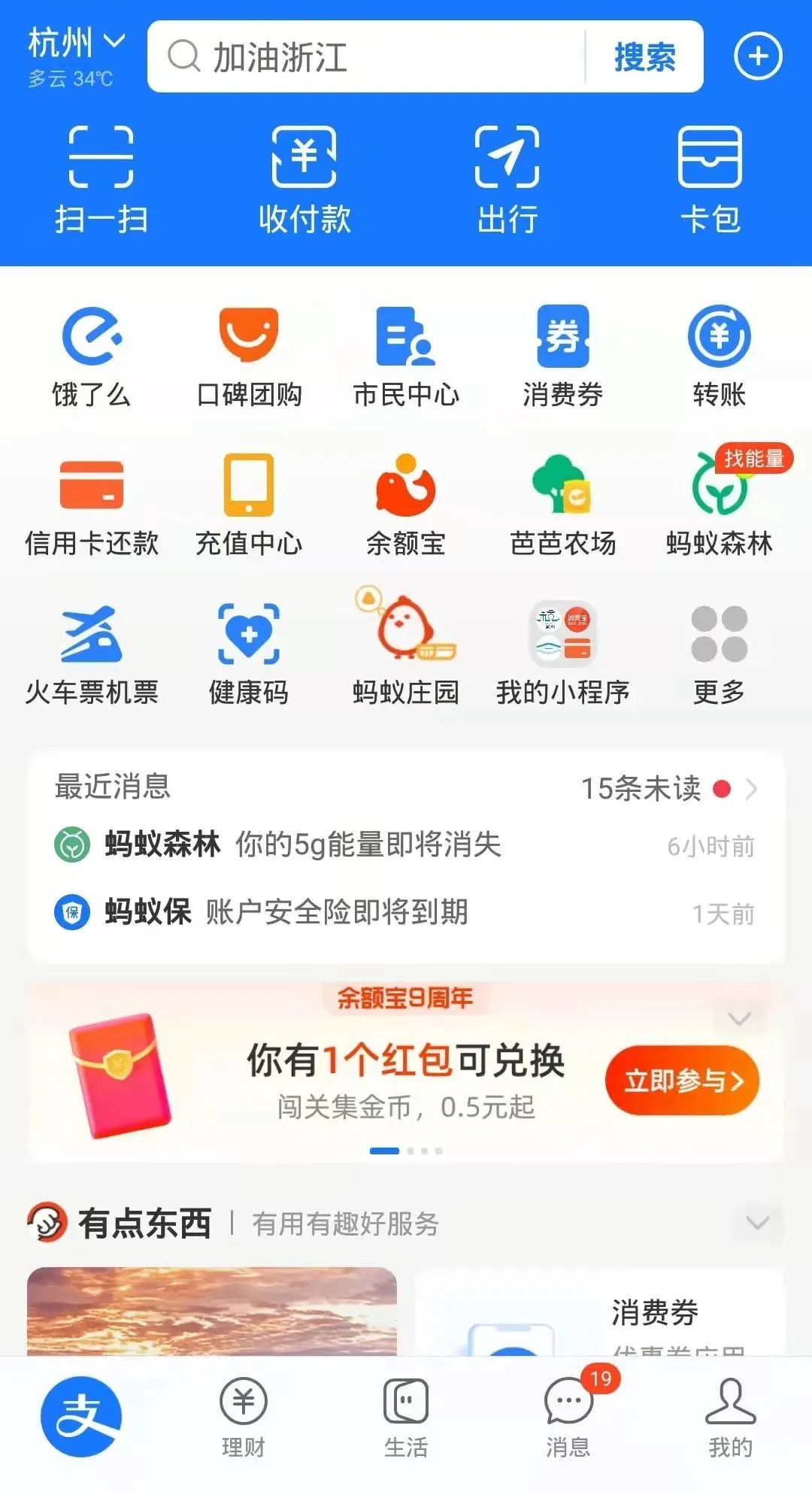Open the plus menu in the header
The width and height of the screenshot is (812, 1492).
click(758, 57)
